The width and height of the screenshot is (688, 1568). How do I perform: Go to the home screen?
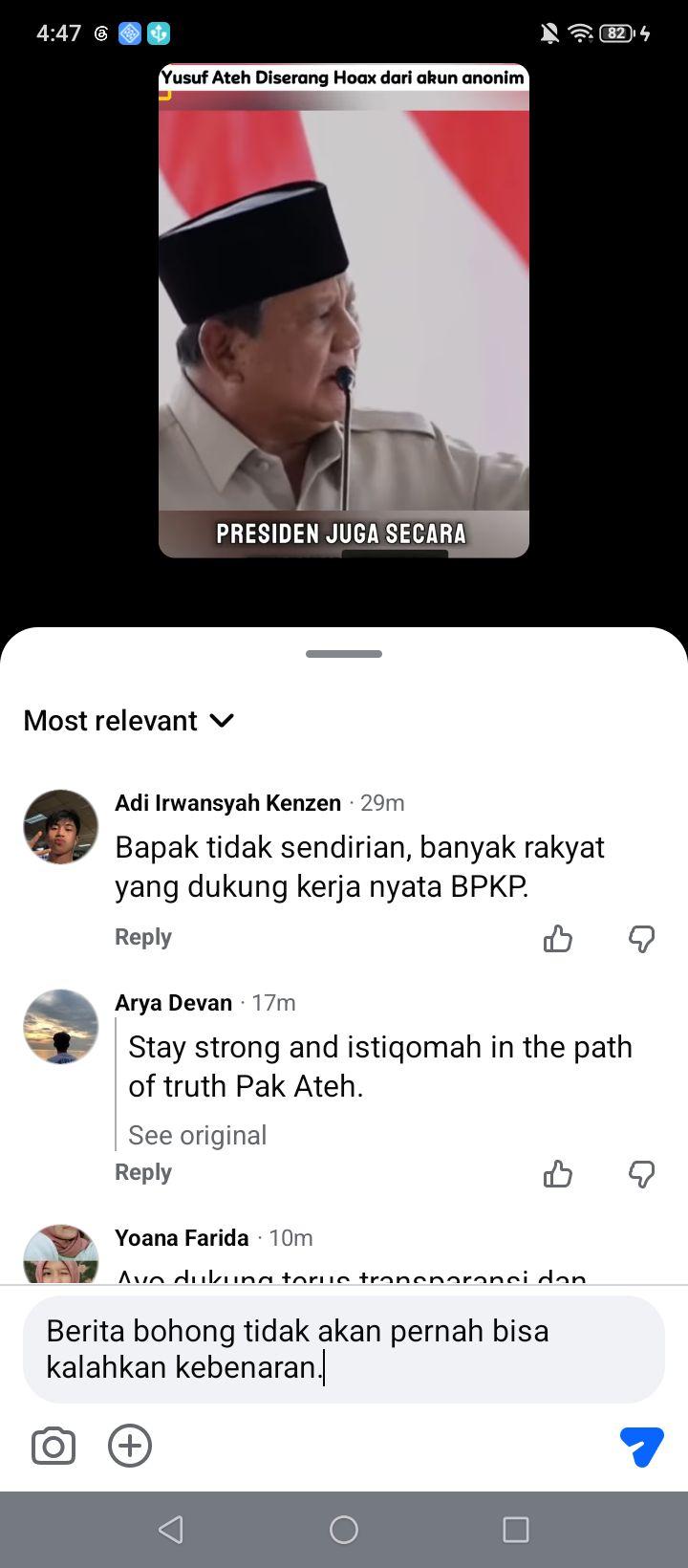pos(344,1530)
